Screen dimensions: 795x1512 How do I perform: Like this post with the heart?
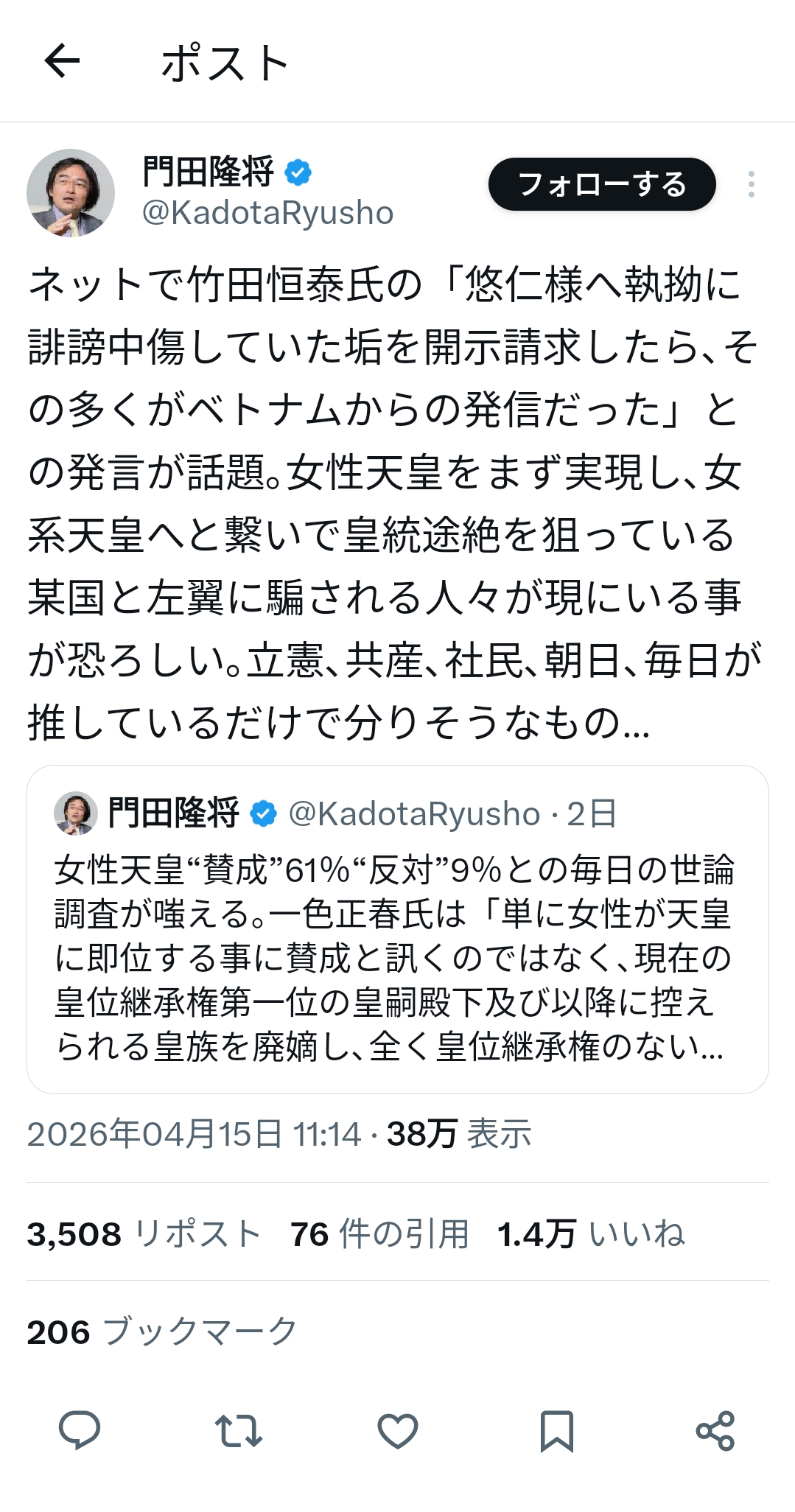click(x=398, y=1430)
